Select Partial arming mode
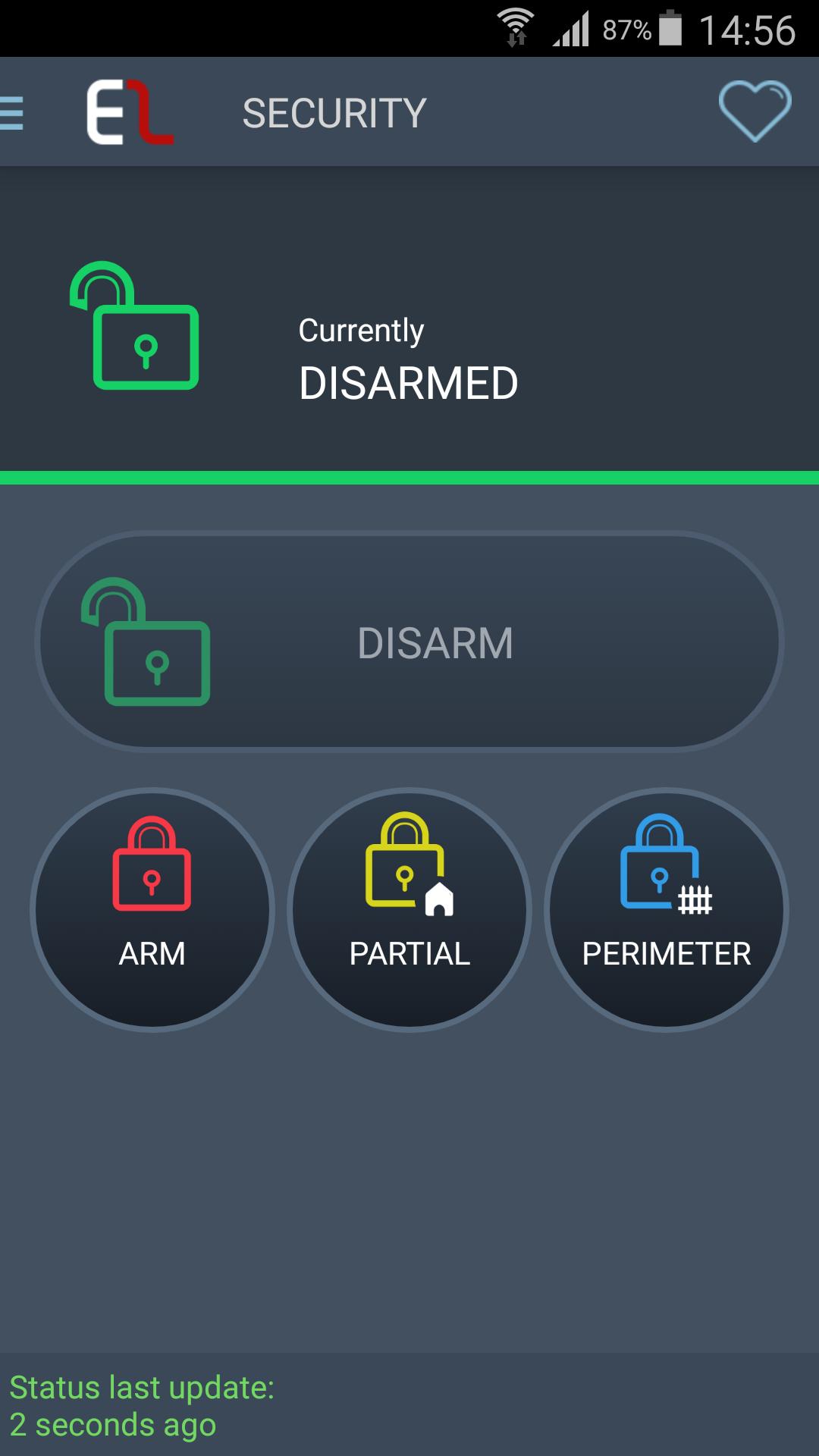The width and height of the screenshot is (819, 1456). click(x=409, y=910)
